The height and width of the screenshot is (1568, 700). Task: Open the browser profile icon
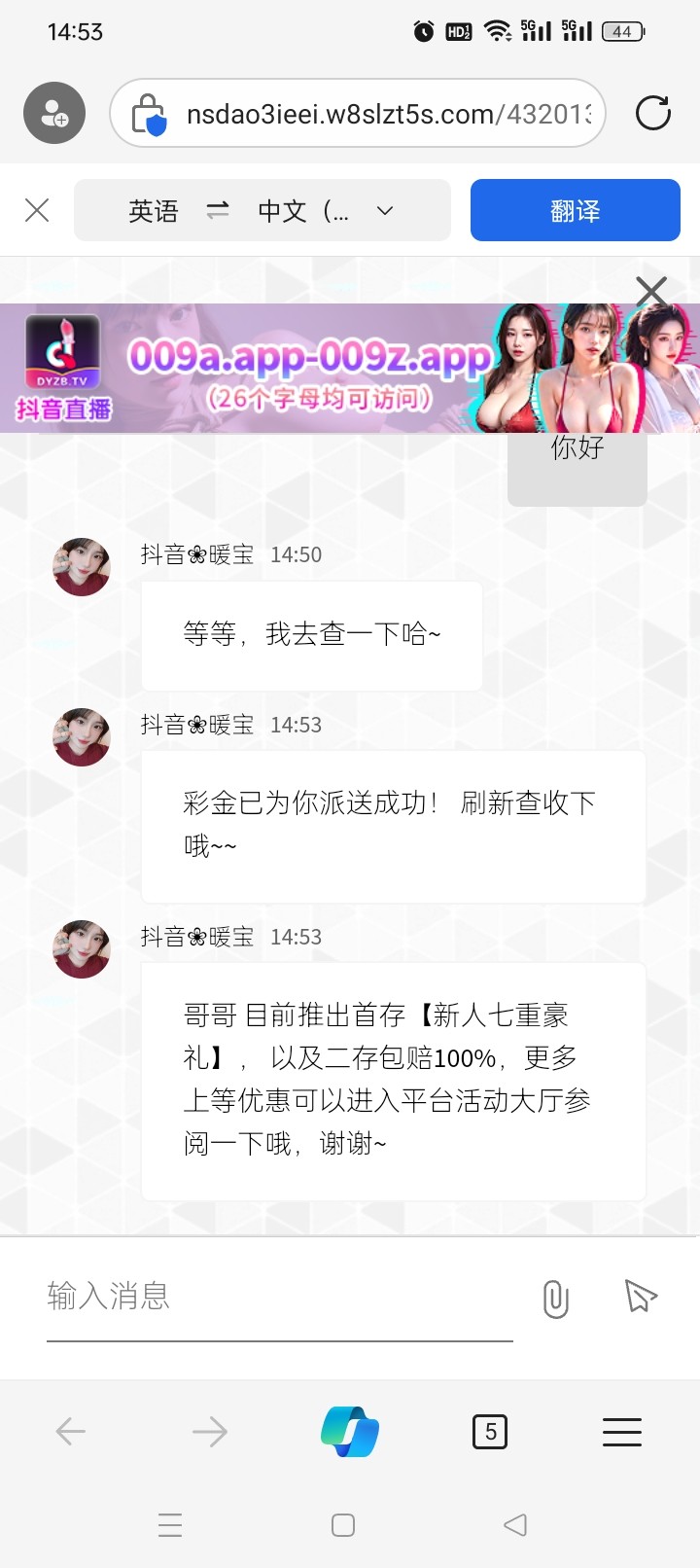(x=54, y=114)
